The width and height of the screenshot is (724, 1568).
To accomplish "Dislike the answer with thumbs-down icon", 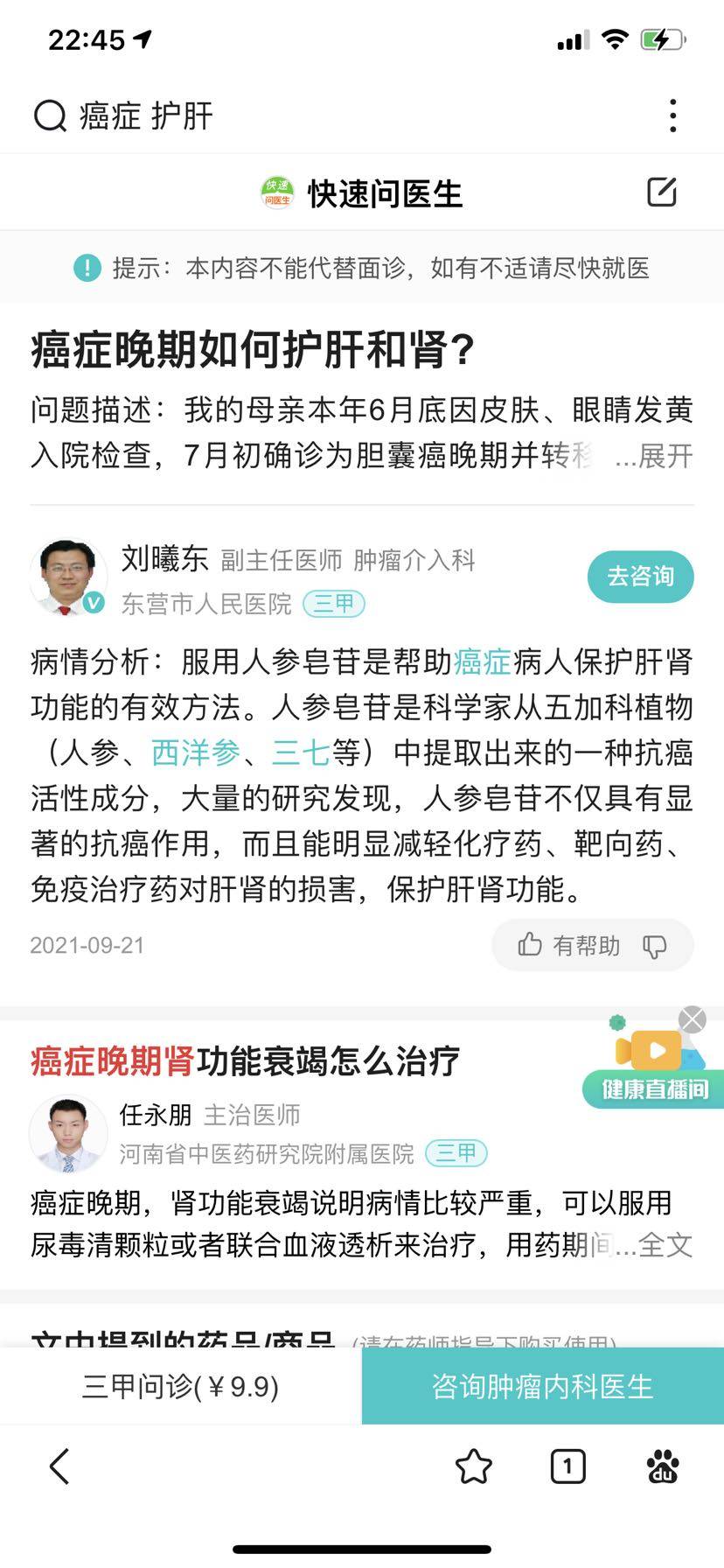I will (x=655, y=946).
